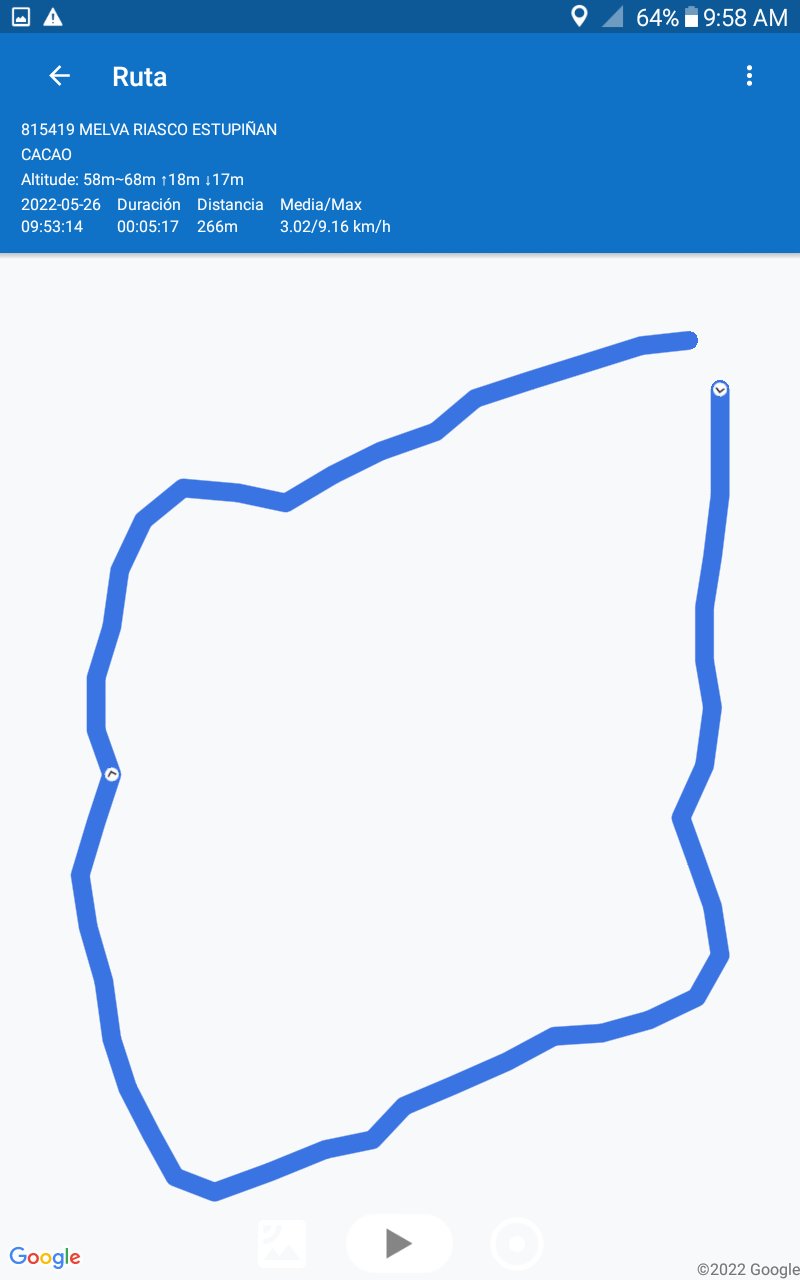Play the route animation
Image resolution: width=800 pixels, height=1280 pixels.
[x=399, y=1243]
